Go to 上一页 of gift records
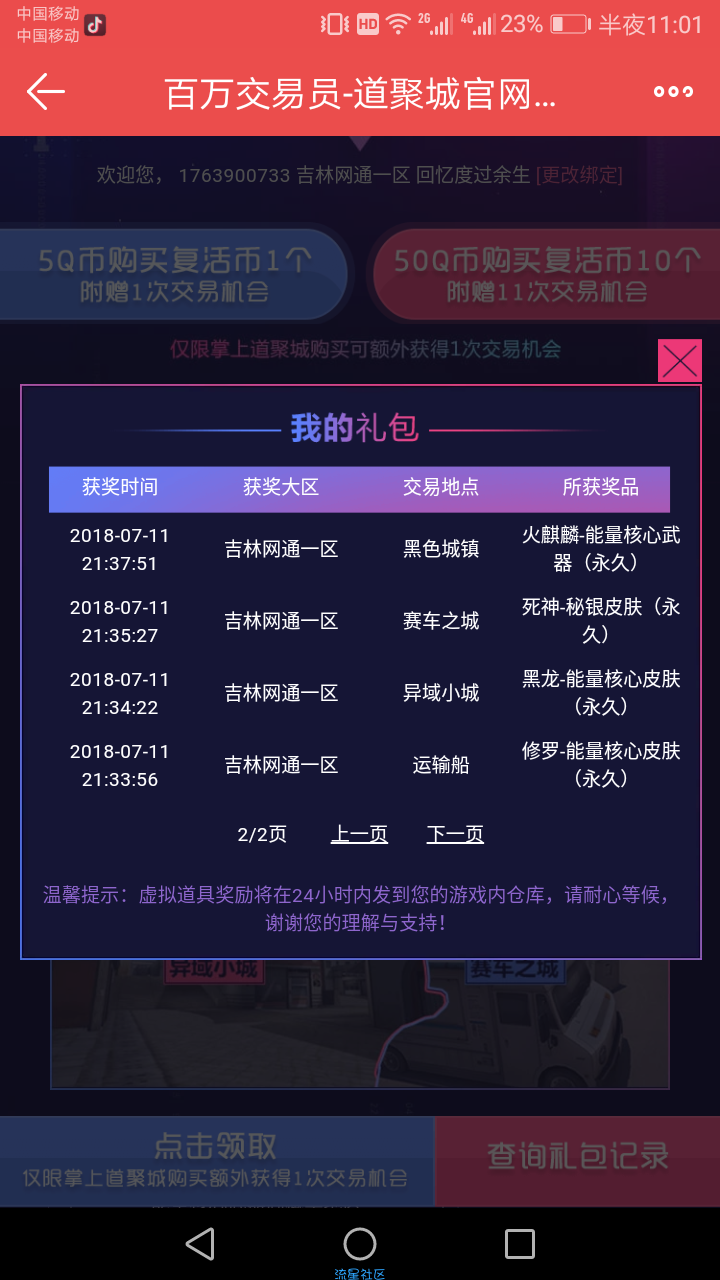The height and width of the screenshot is (1280, 720). 359,834
